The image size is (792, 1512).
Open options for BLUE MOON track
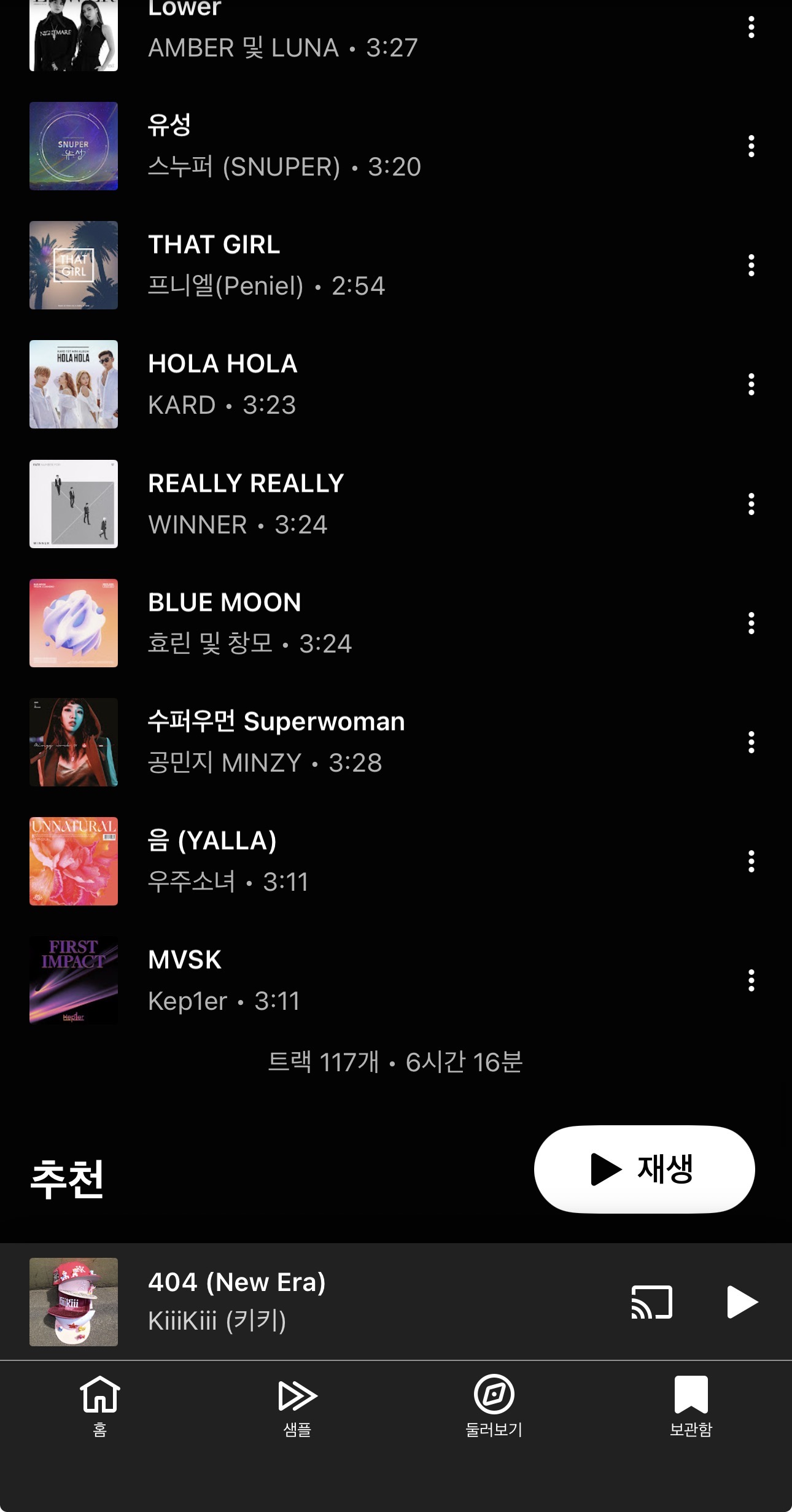751,623
